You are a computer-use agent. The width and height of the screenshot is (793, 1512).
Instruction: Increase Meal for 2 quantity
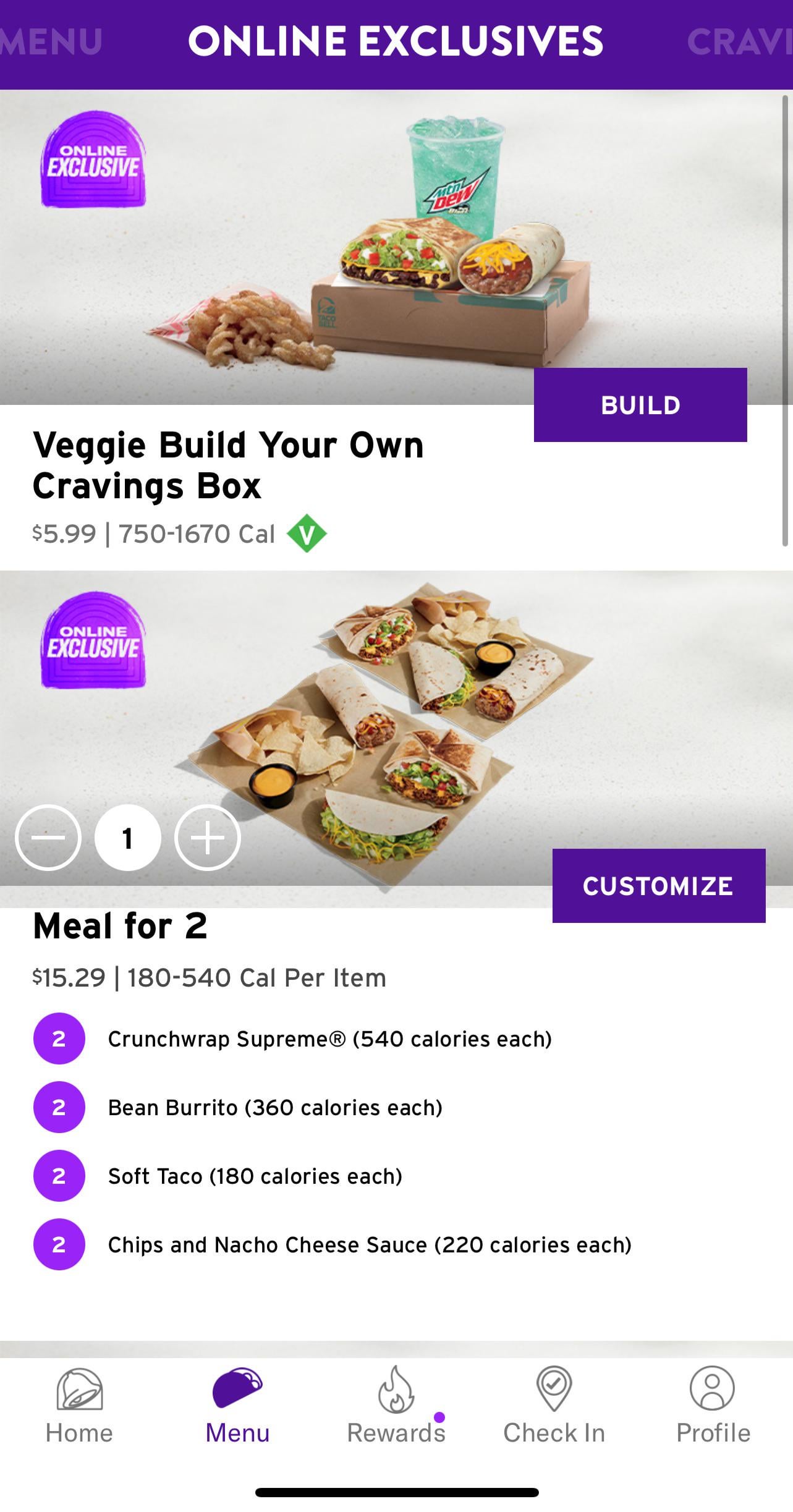pyautogui.click(x=208, y=838)
